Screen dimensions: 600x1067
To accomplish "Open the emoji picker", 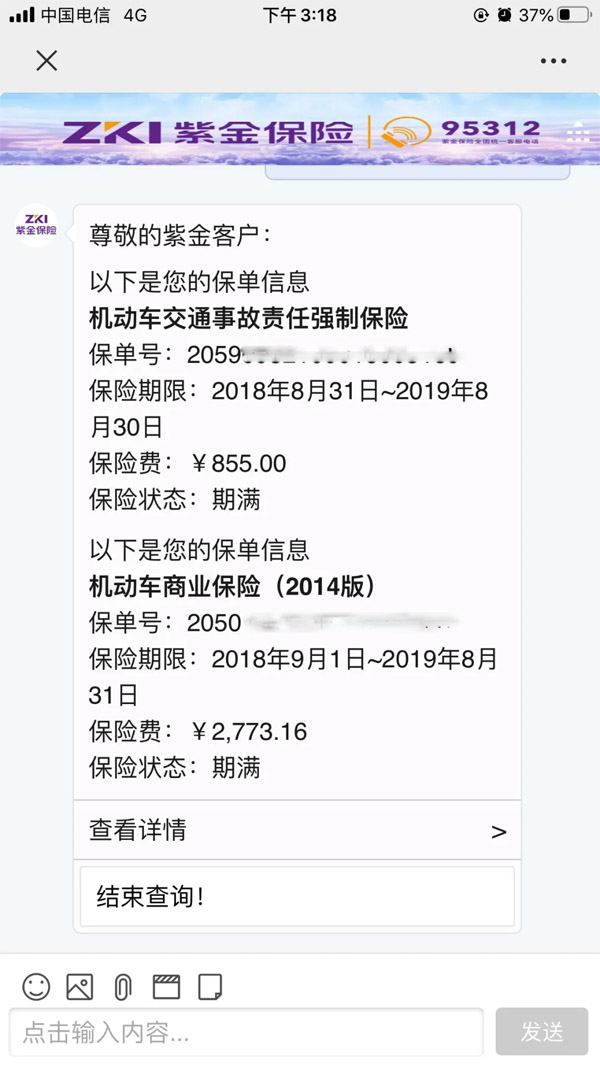I will click(36, 987).
